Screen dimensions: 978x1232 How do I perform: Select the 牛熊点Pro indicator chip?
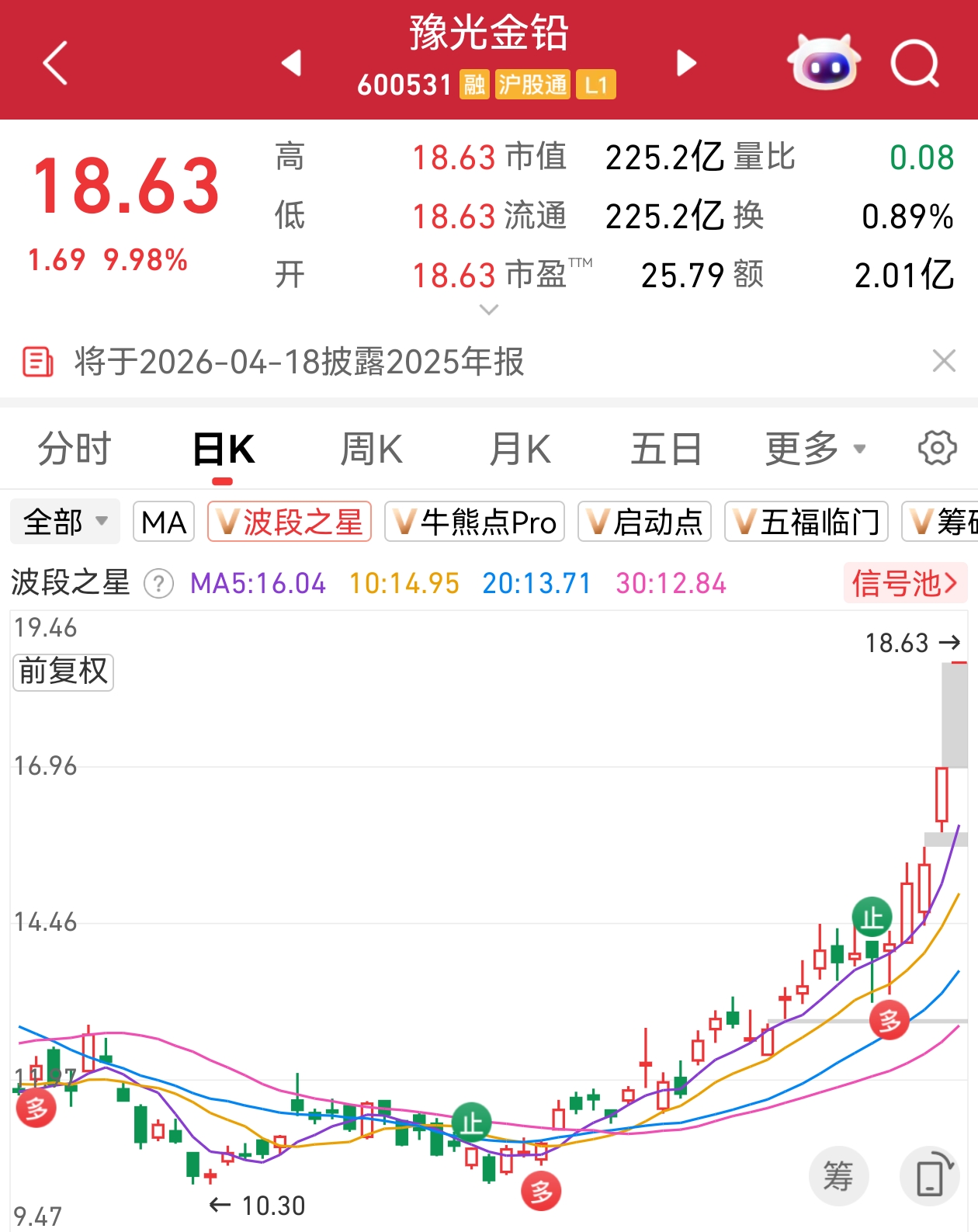[x=475, y=522]
